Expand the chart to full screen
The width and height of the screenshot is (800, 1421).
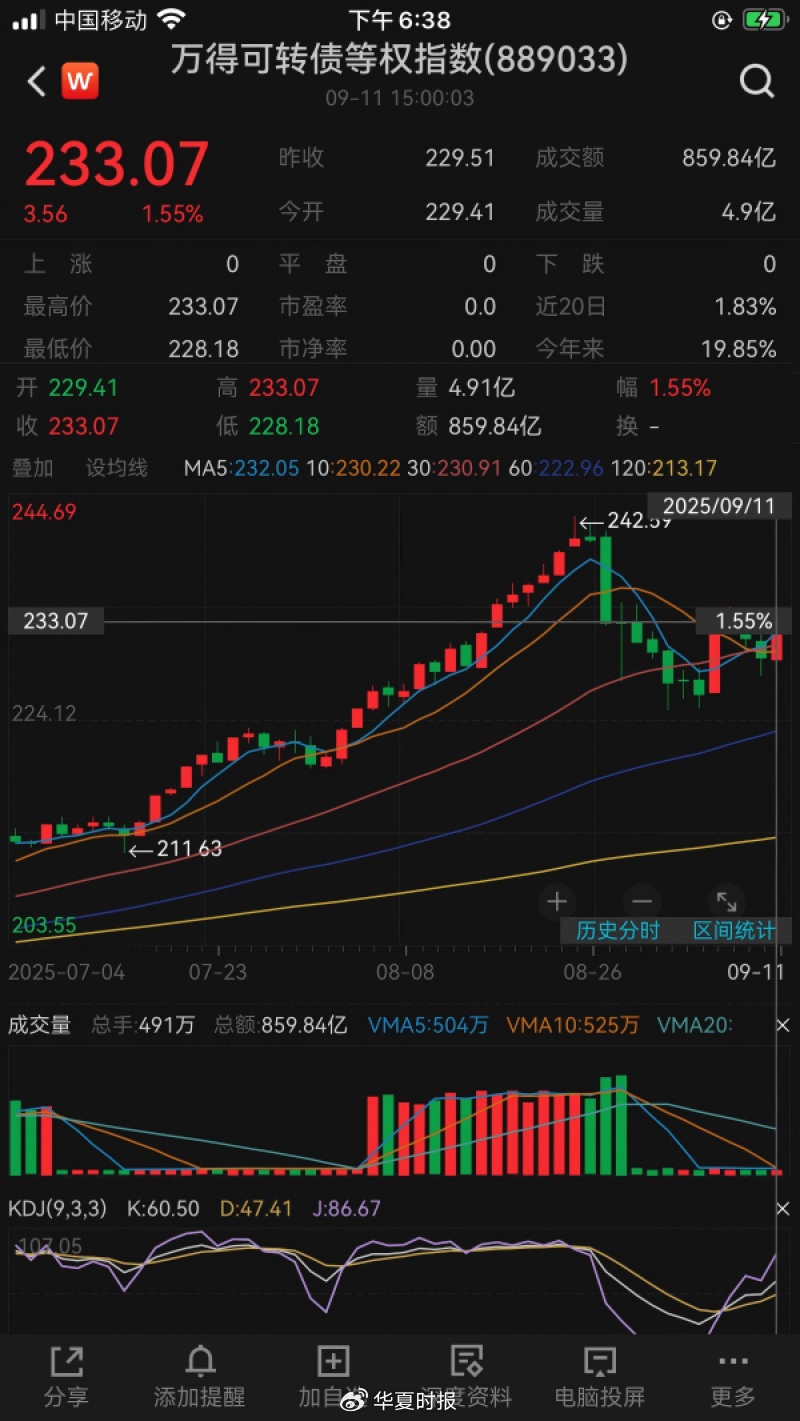[726, 900]
